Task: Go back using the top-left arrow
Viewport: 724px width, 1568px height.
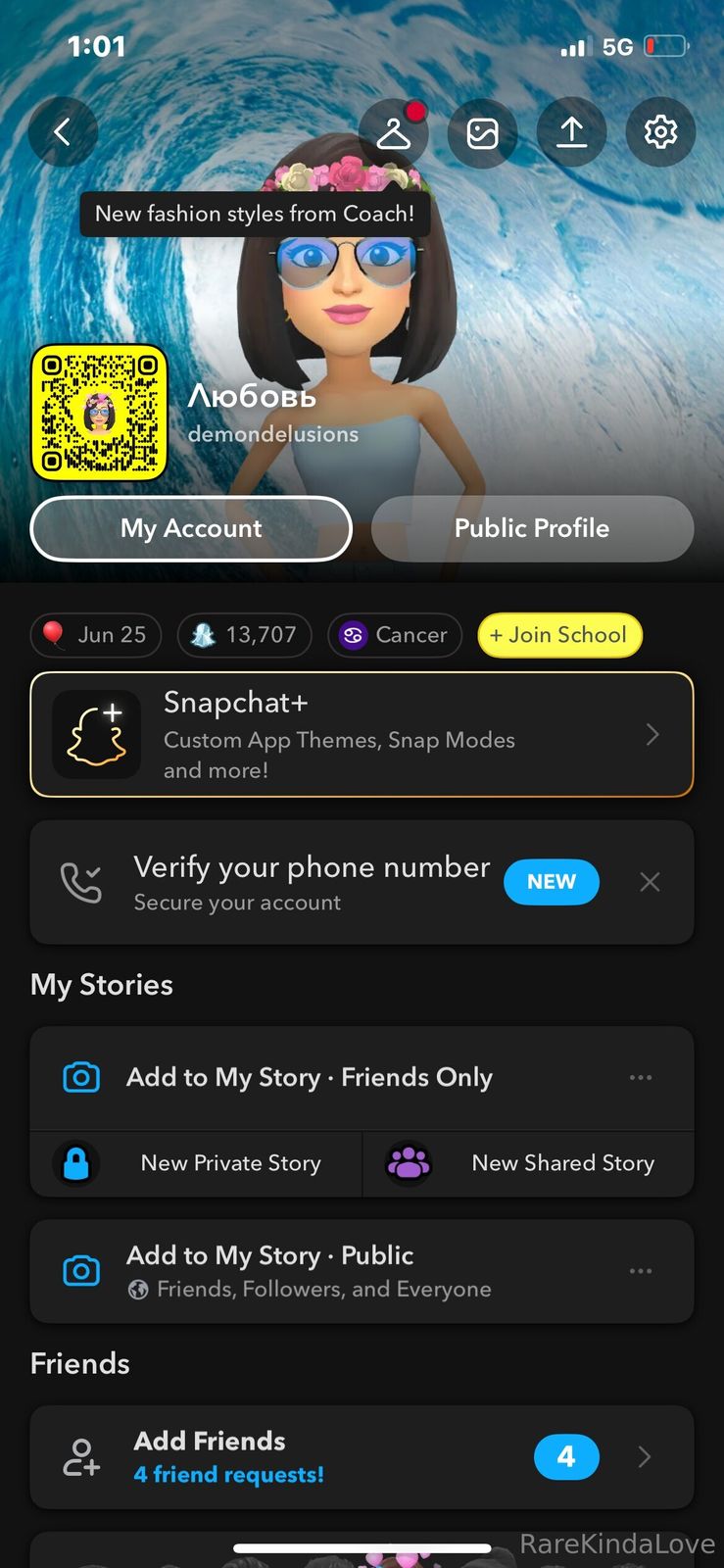Action: pos(62,131)
